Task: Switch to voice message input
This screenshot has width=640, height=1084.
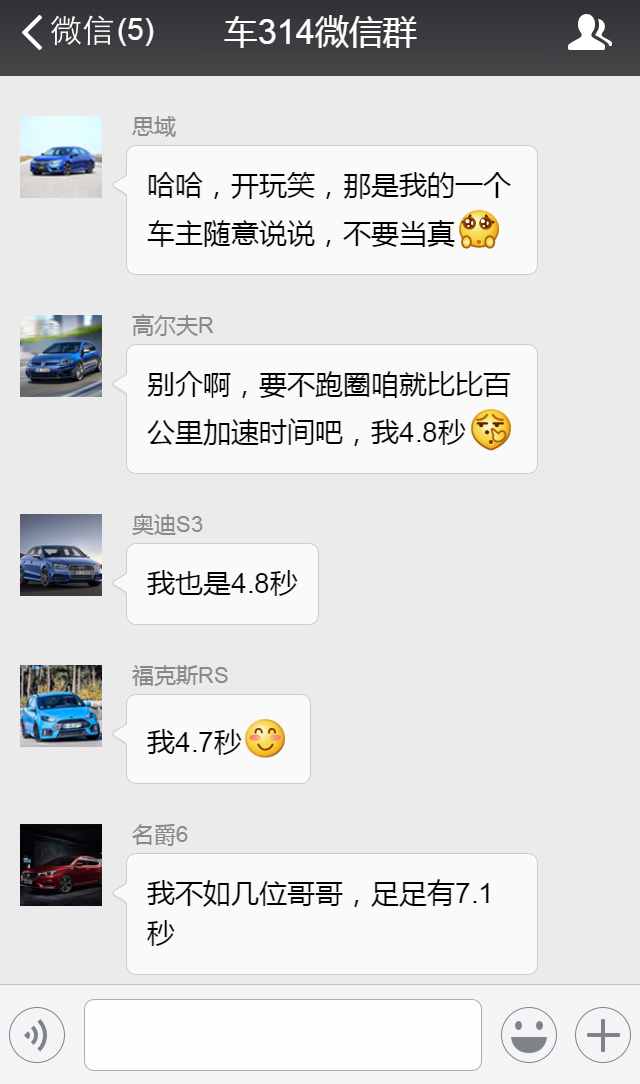Action: pyautogui.click(x=37, y=1035)
